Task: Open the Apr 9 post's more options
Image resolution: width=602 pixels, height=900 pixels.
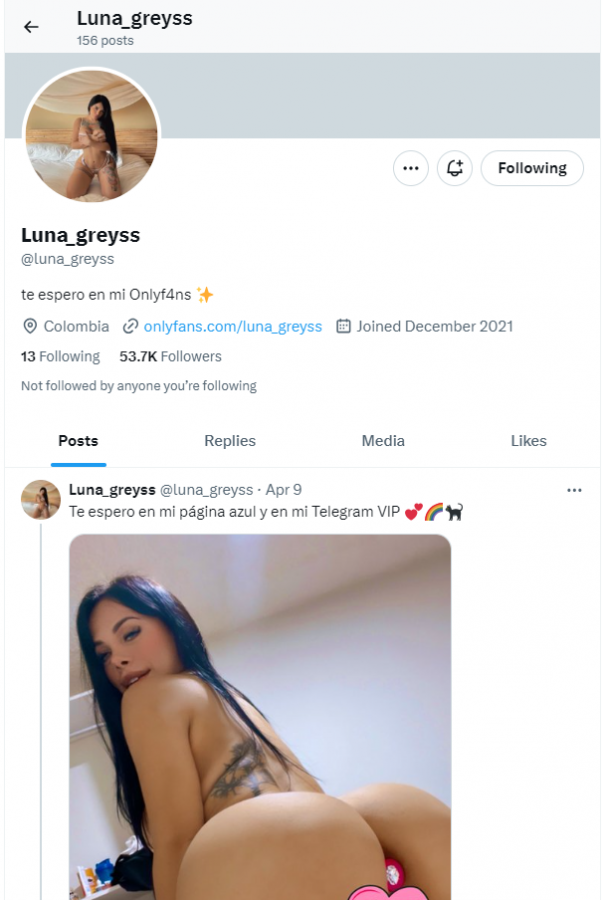Action: coord(574,490)
